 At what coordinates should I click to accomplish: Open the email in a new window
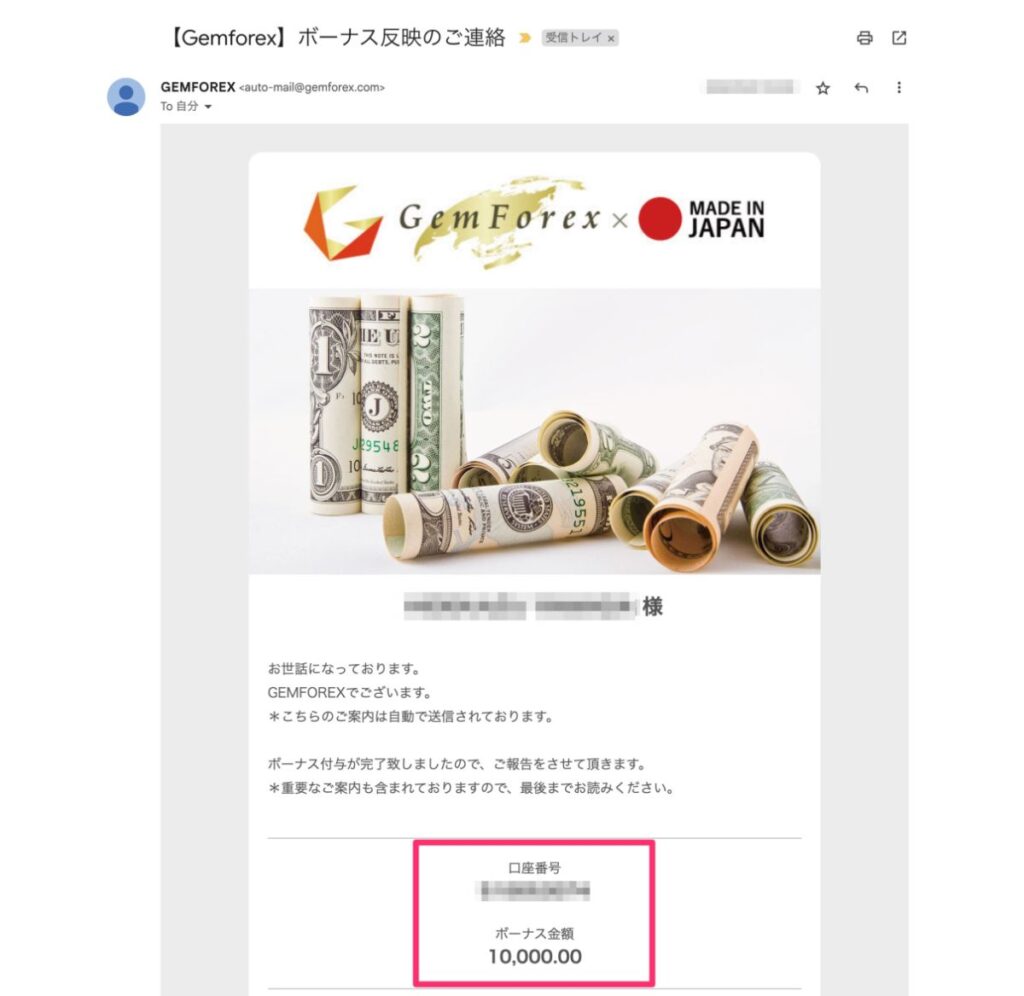899,38
